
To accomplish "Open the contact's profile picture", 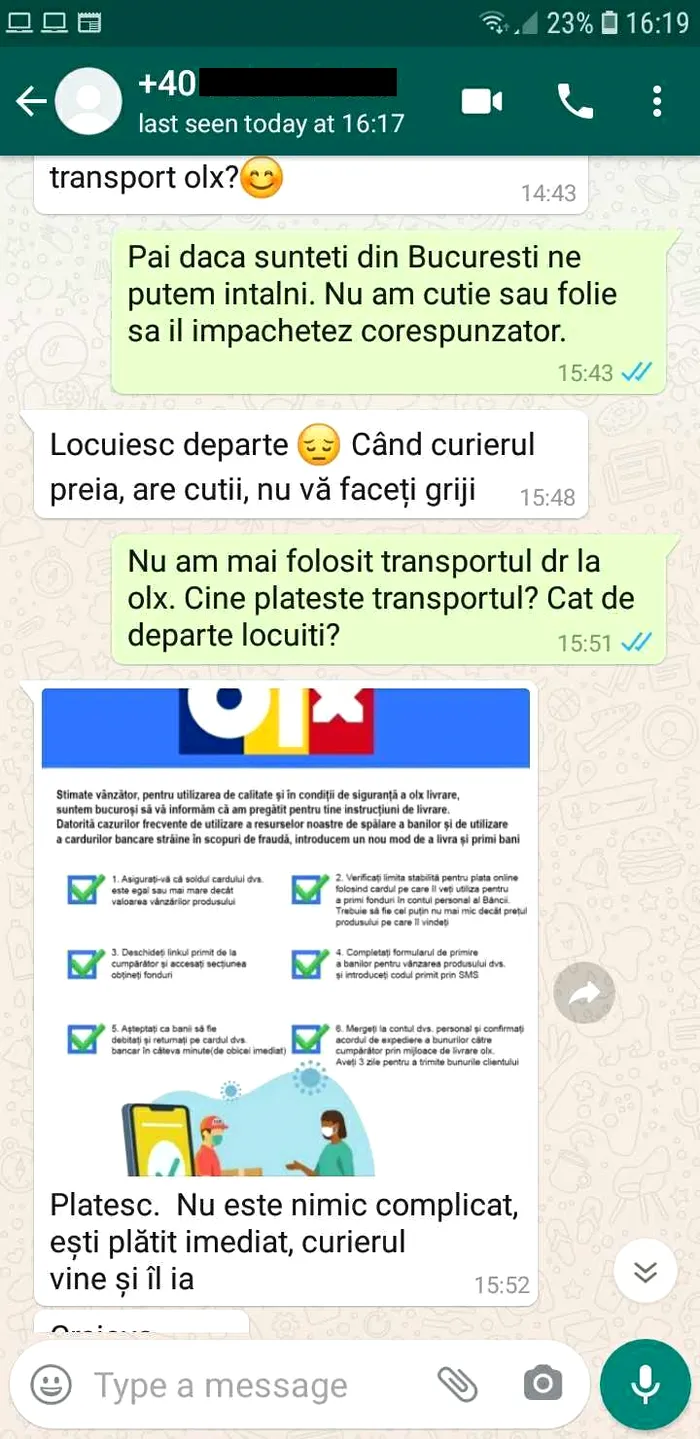I will pyautogui.click(x=88, y=101).
